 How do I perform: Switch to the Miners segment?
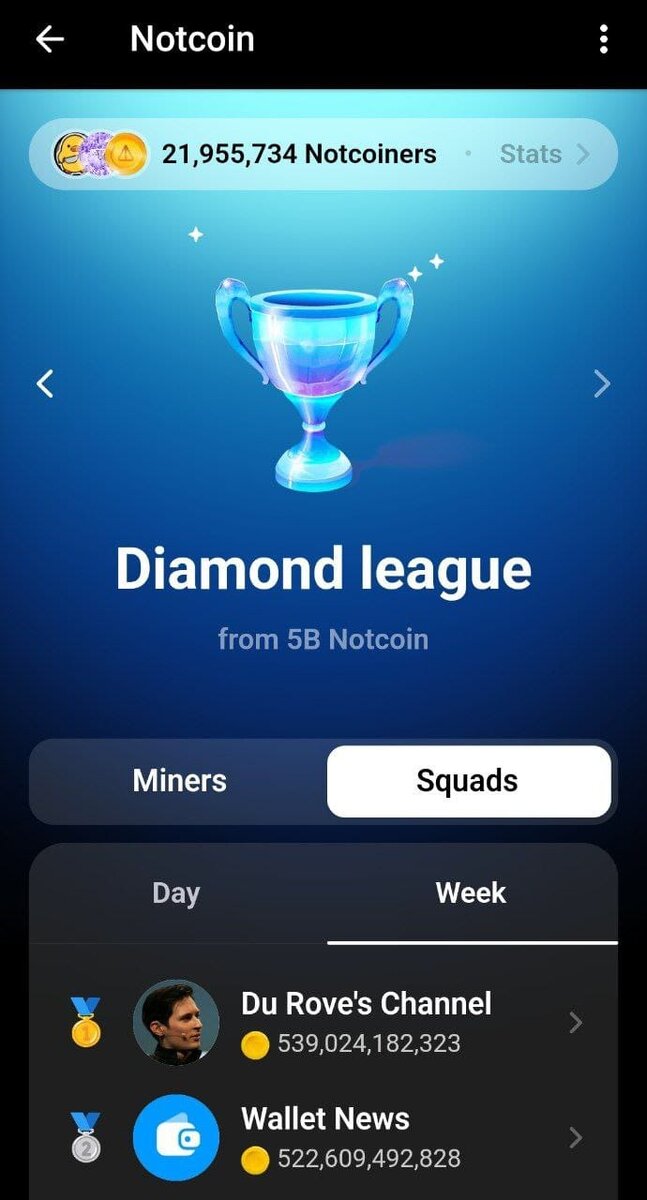pyautogui.click(x=180, y=781)
